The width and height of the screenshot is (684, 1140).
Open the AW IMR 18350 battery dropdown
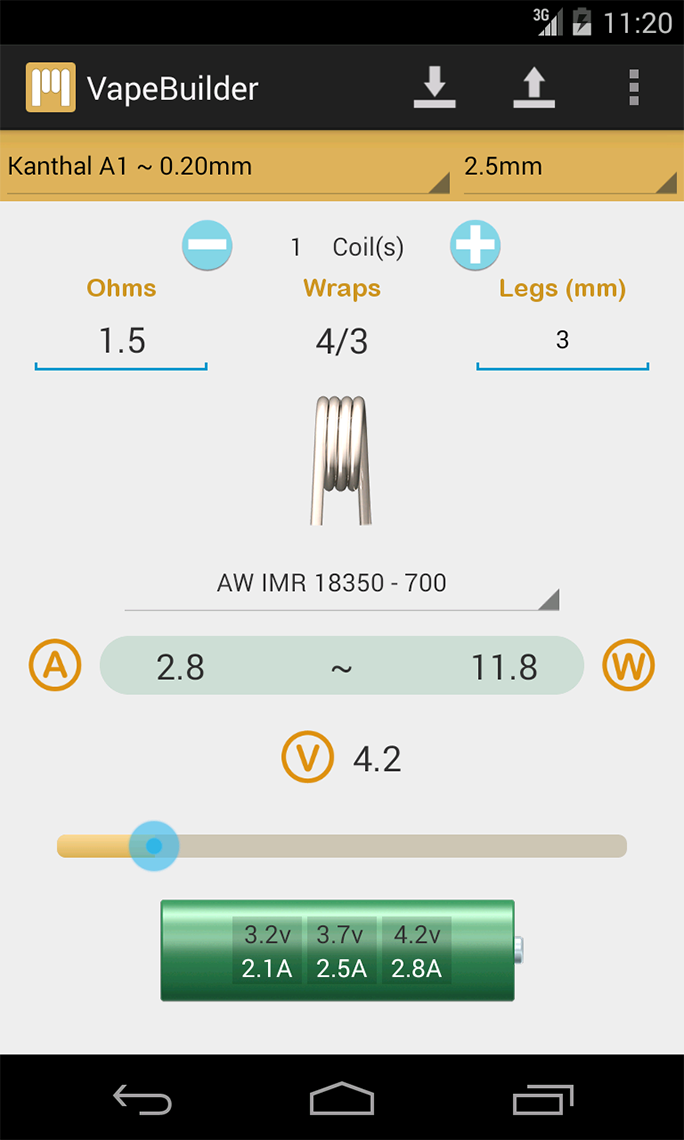click(x=341, y=584)
